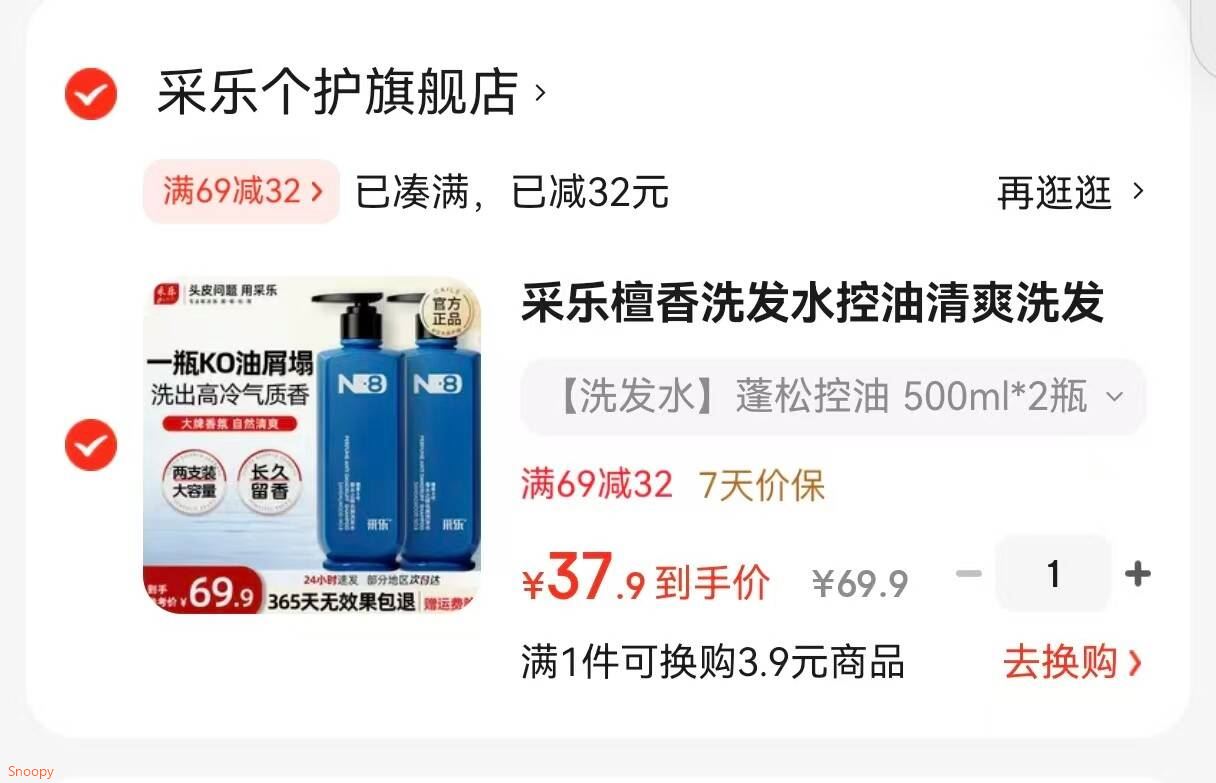
Task: Expand the 蓬松控油 500ml*2瓶 variant selector
Action: click(832, 397)
